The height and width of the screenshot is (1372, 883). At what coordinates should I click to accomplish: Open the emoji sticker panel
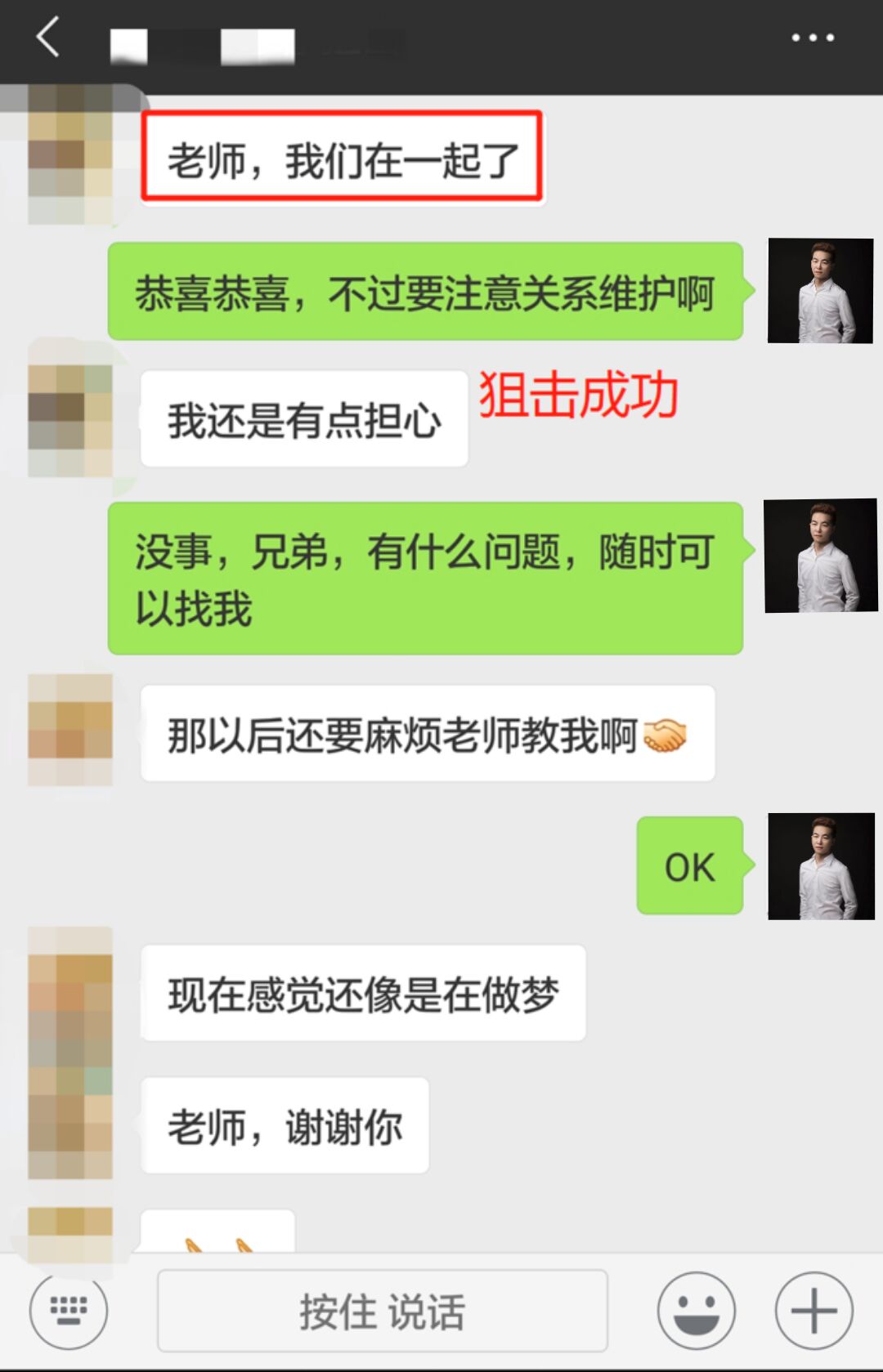(696, 1310)
